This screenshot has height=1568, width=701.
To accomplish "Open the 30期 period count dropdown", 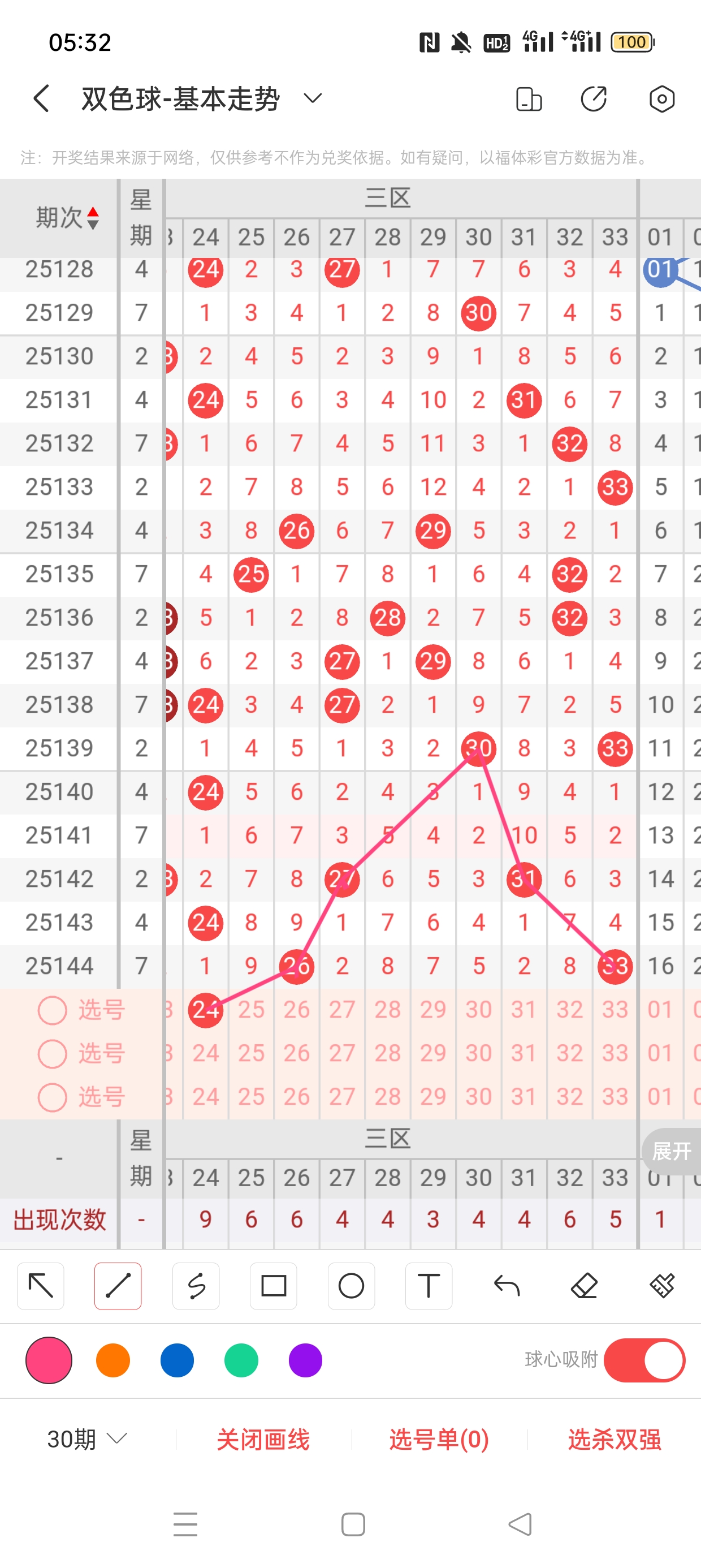I will 87,1439.
